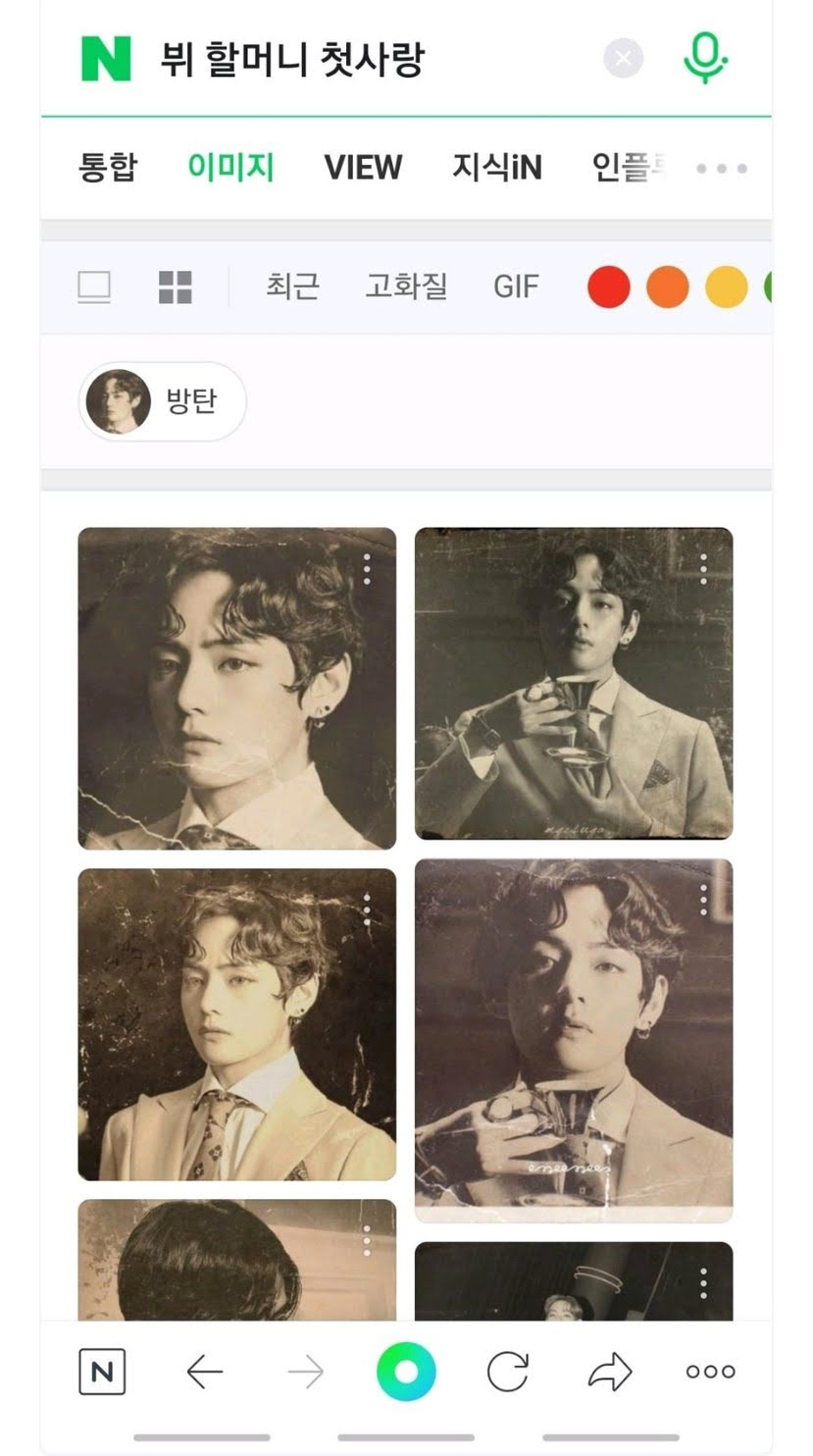Filter images by orange color
Screen dimensions: 813x1456
(x=667, y=287)
